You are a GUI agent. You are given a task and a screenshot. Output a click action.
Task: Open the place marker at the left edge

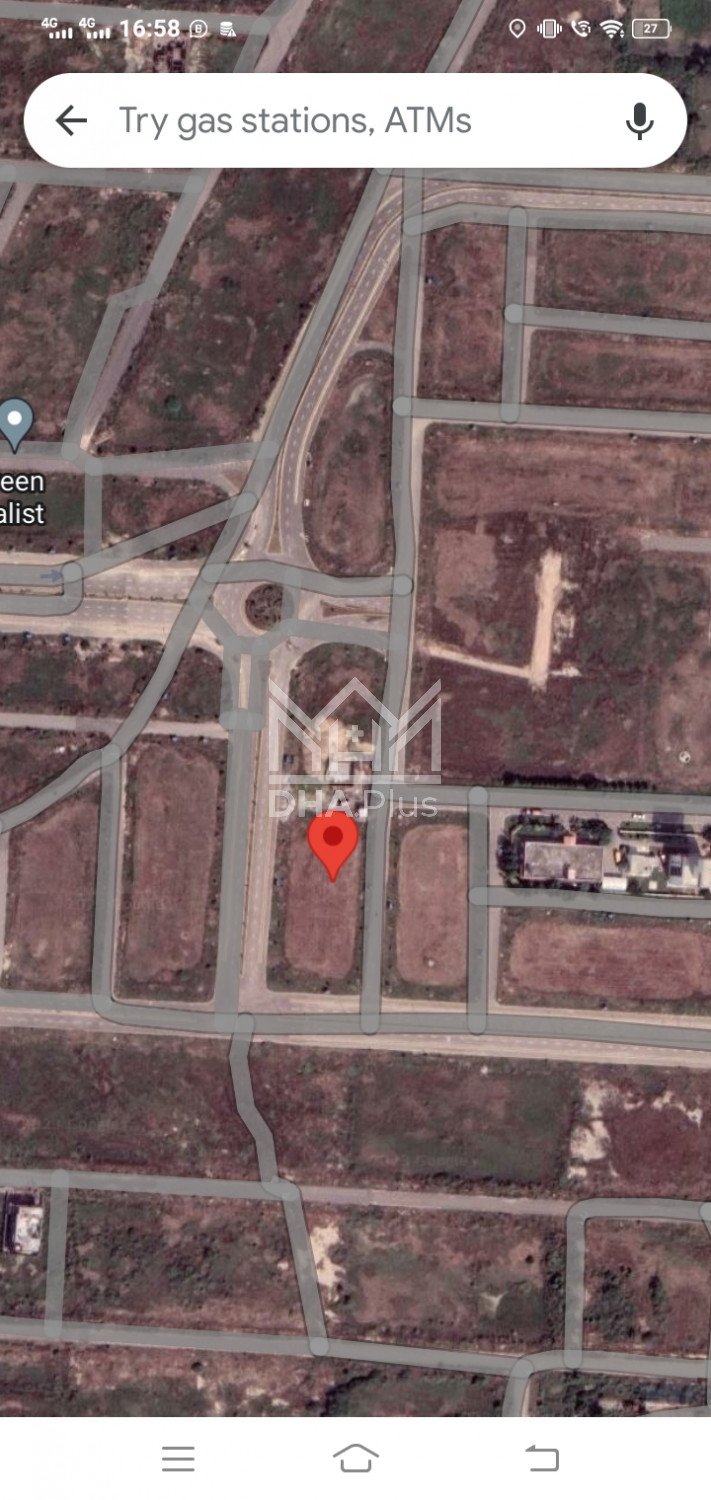(16, 423)
